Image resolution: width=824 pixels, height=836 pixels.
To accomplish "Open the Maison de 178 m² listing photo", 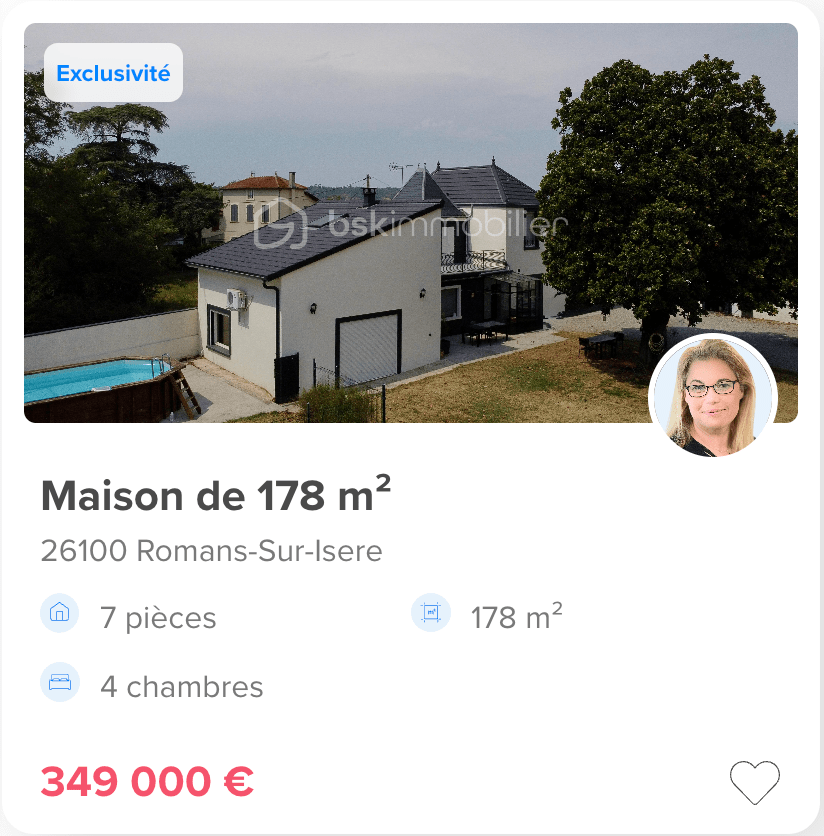I will click(411, 223).
